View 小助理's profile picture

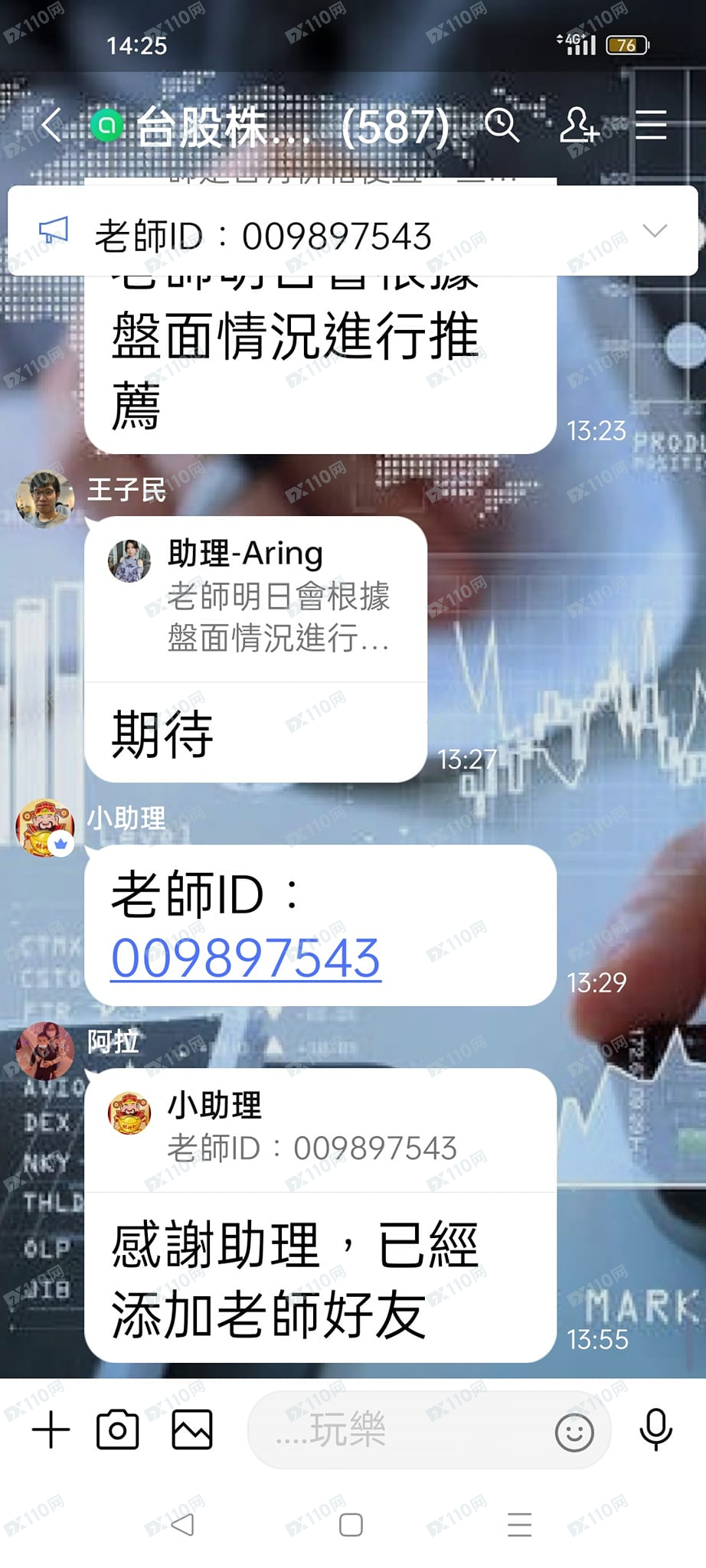click(x=45, y=828)
